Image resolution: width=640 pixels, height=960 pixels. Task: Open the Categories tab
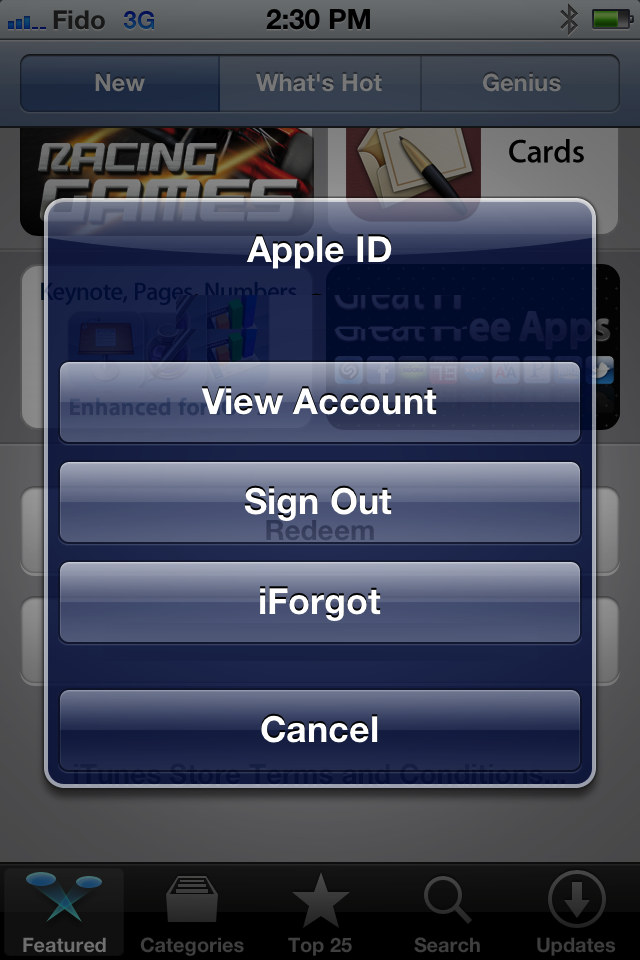click(192, 914)
